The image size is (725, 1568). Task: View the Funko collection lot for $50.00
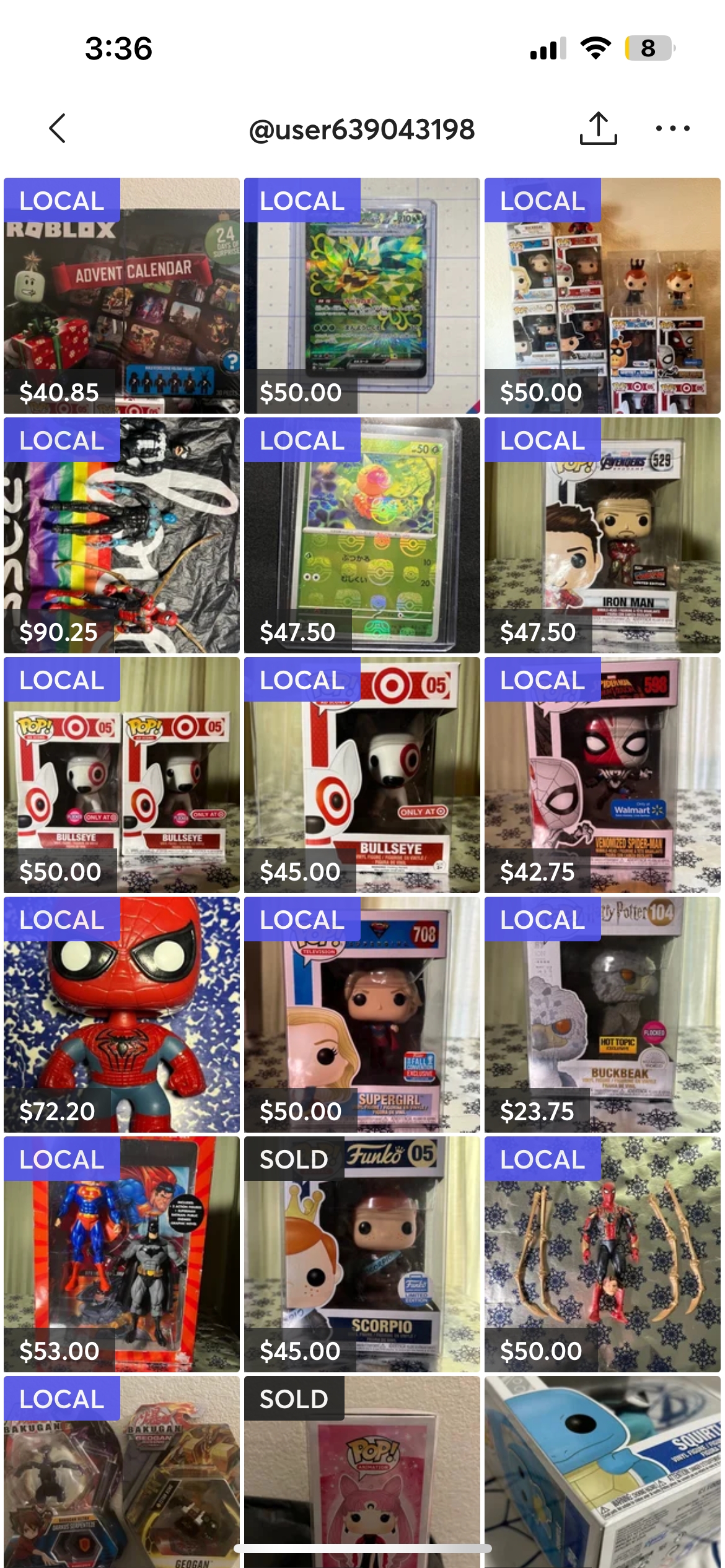tap(602, 296)
